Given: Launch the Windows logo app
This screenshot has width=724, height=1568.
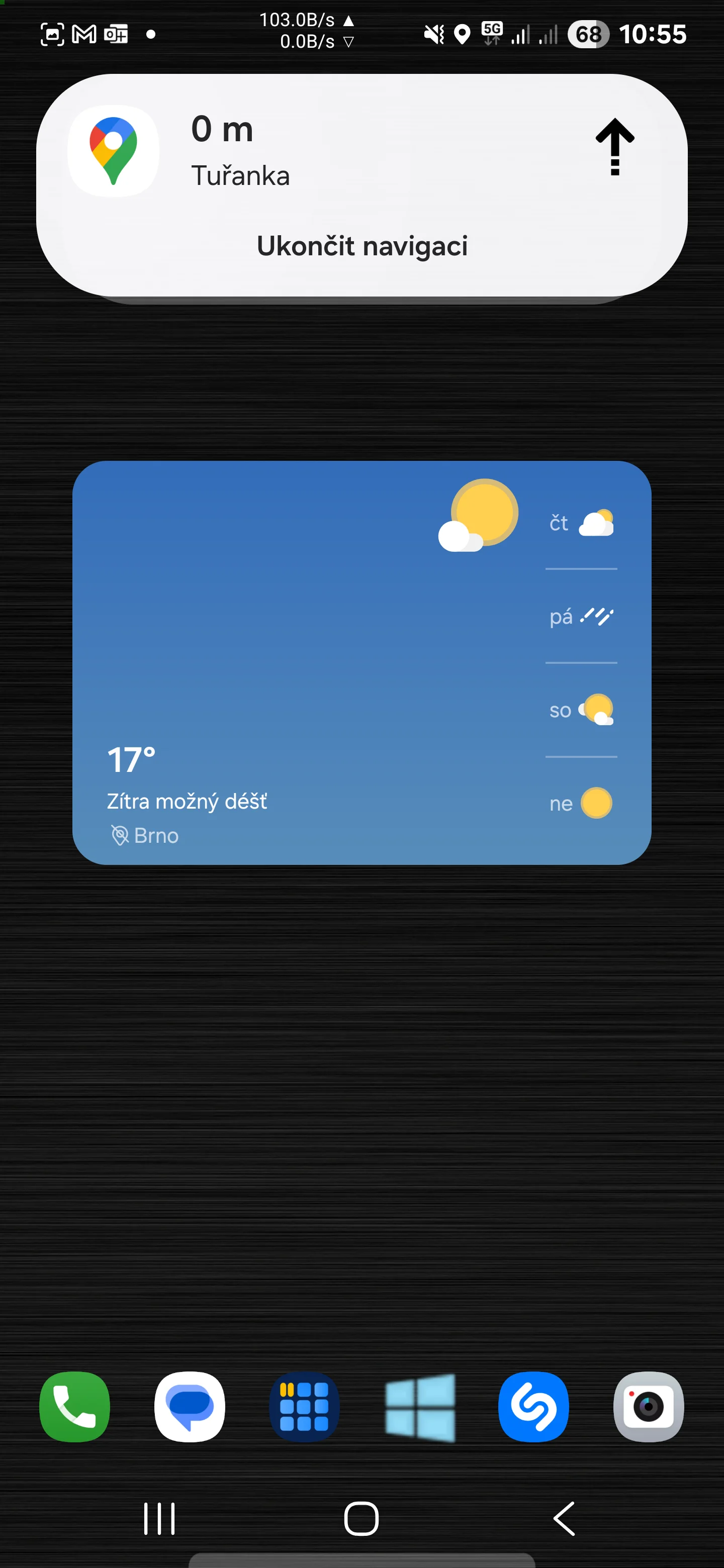Looking at the screenshot, I should [419, 1407].
